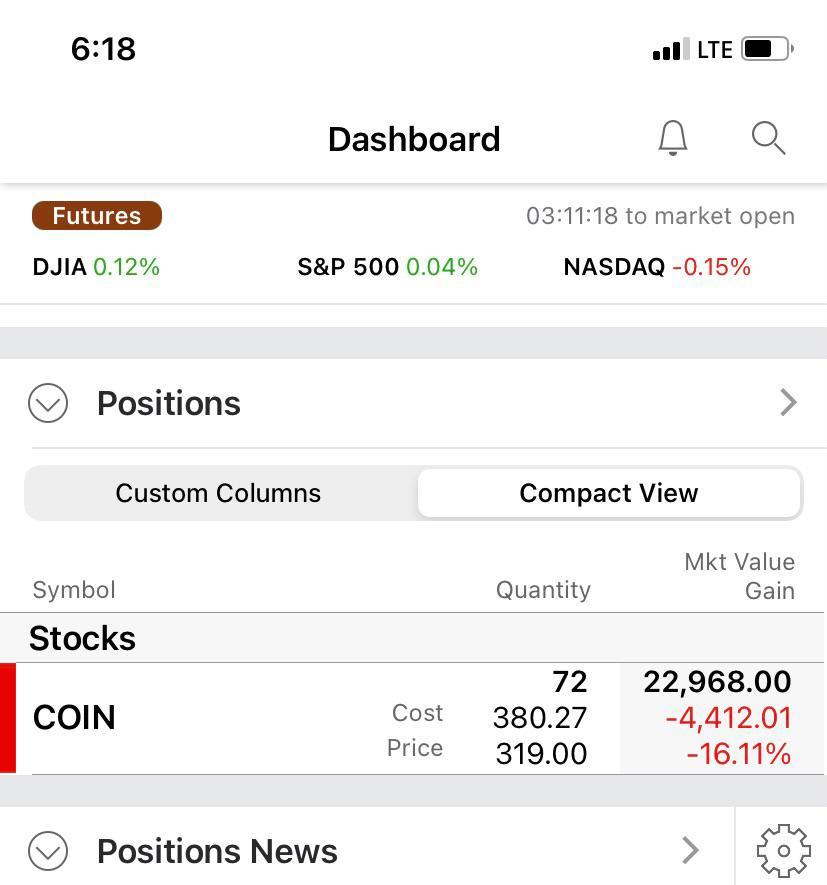Open Positions News via its chevron
The height and width of the screenshot is (885, 827).
(690, 851)
